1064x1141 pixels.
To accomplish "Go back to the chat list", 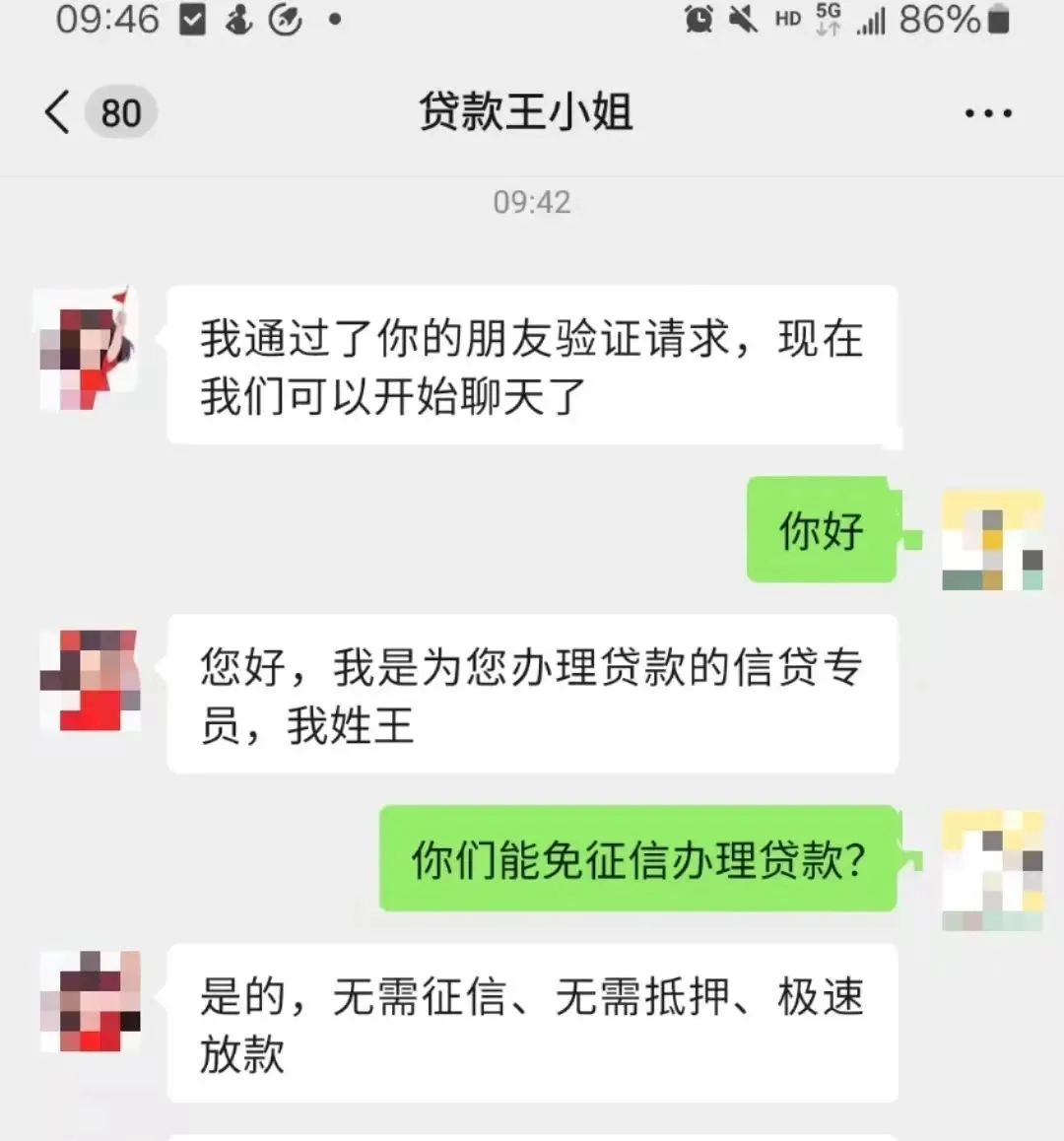I will pyautogui.click(x=59, y=112).
